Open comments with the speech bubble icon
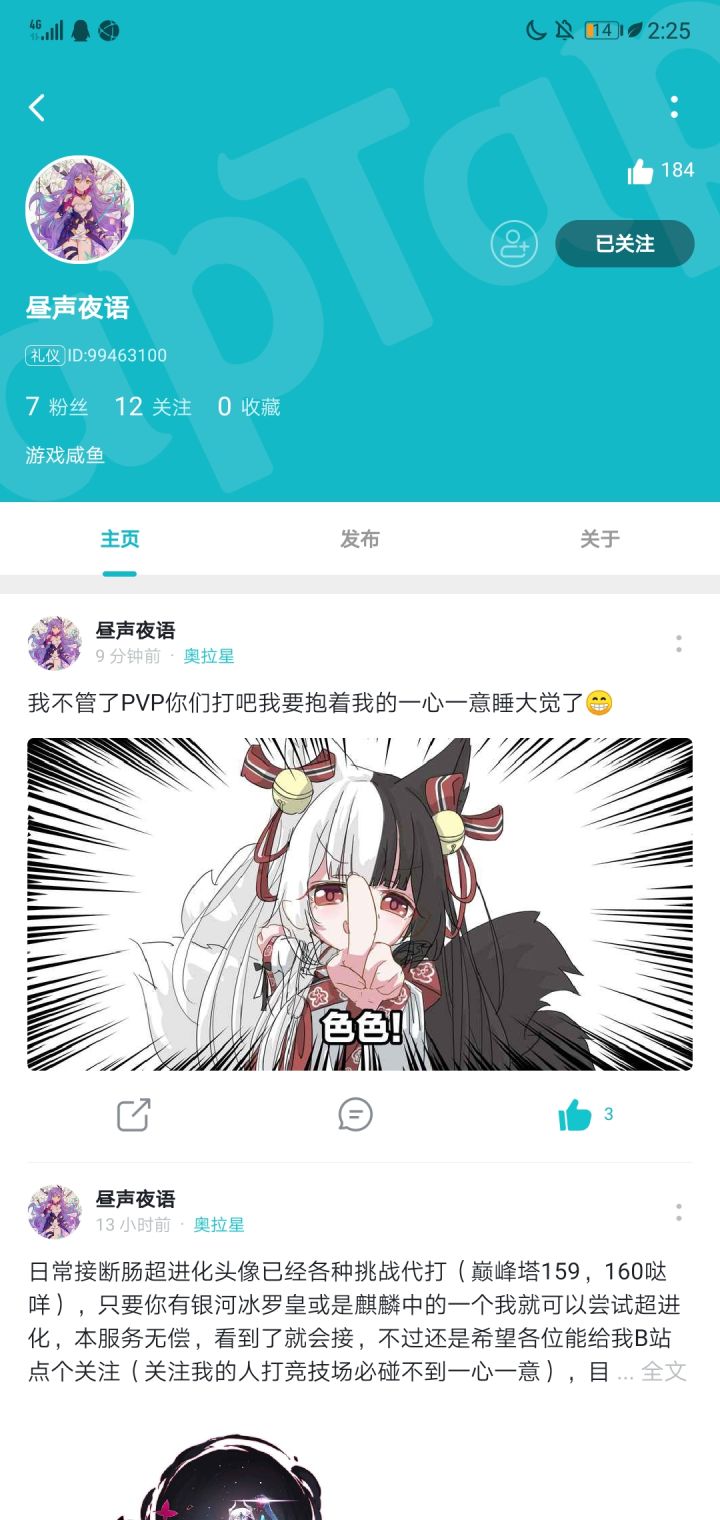The height and width of the screenshot is (1520, 720). [x=355, y=1114]
